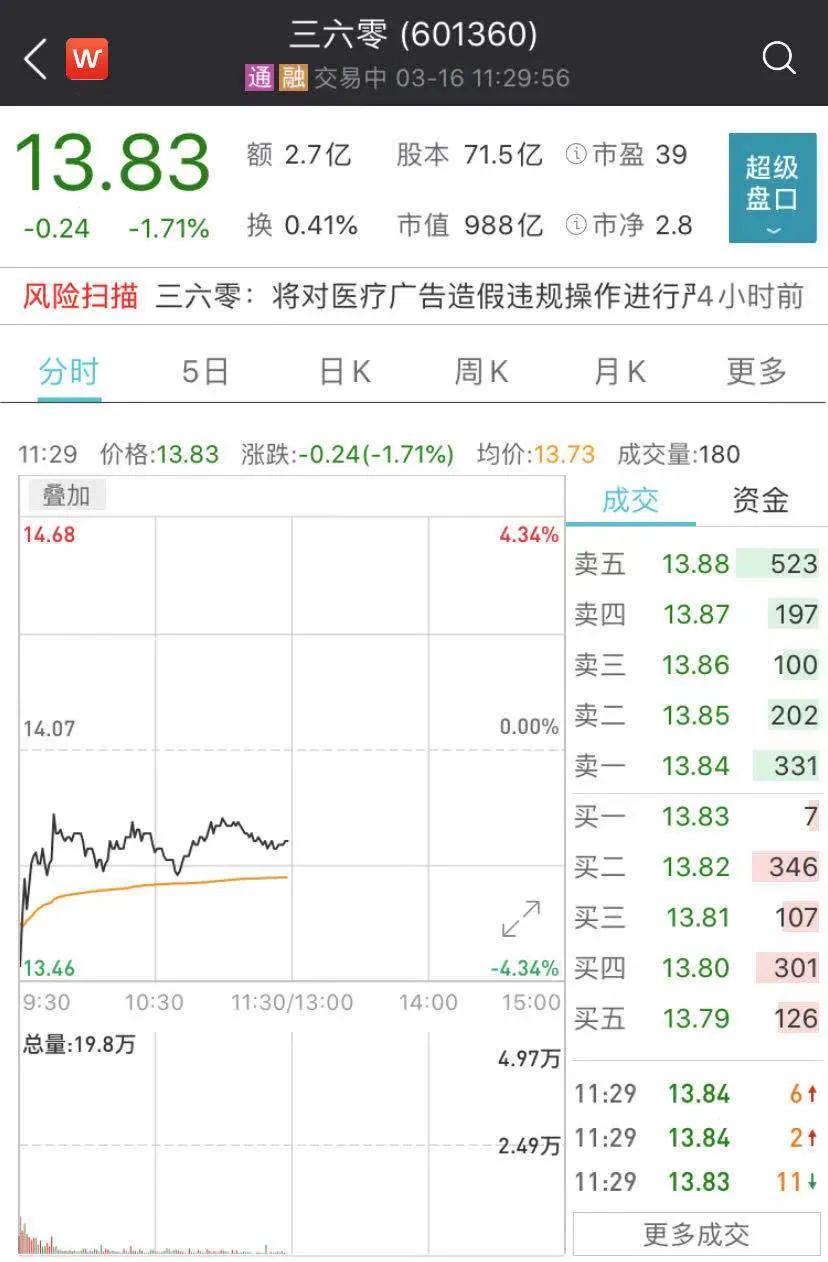The height and width of the screenshot is (1262, 828).
Task: View 更多成交 trade records
Action: pyautogui.click(x=696, y=1234)
